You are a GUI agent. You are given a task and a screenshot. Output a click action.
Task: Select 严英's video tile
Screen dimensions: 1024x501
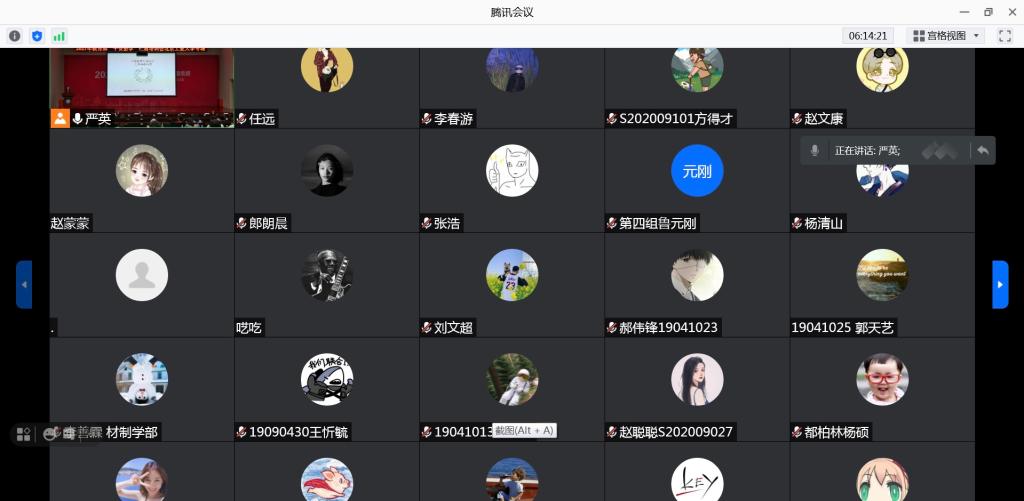[x=142, y=85]
